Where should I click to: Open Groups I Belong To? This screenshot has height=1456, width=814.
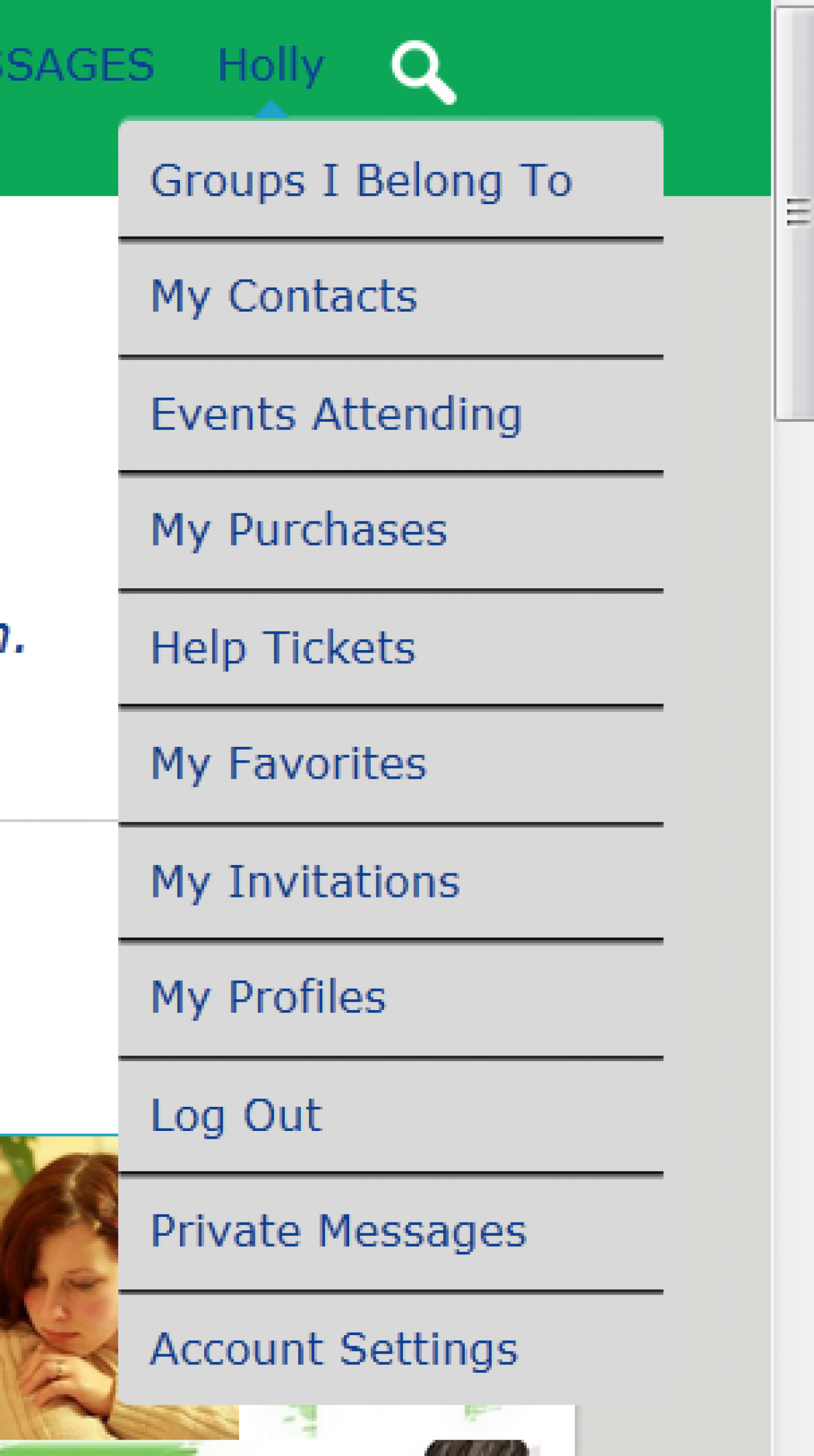pos(361,181)
